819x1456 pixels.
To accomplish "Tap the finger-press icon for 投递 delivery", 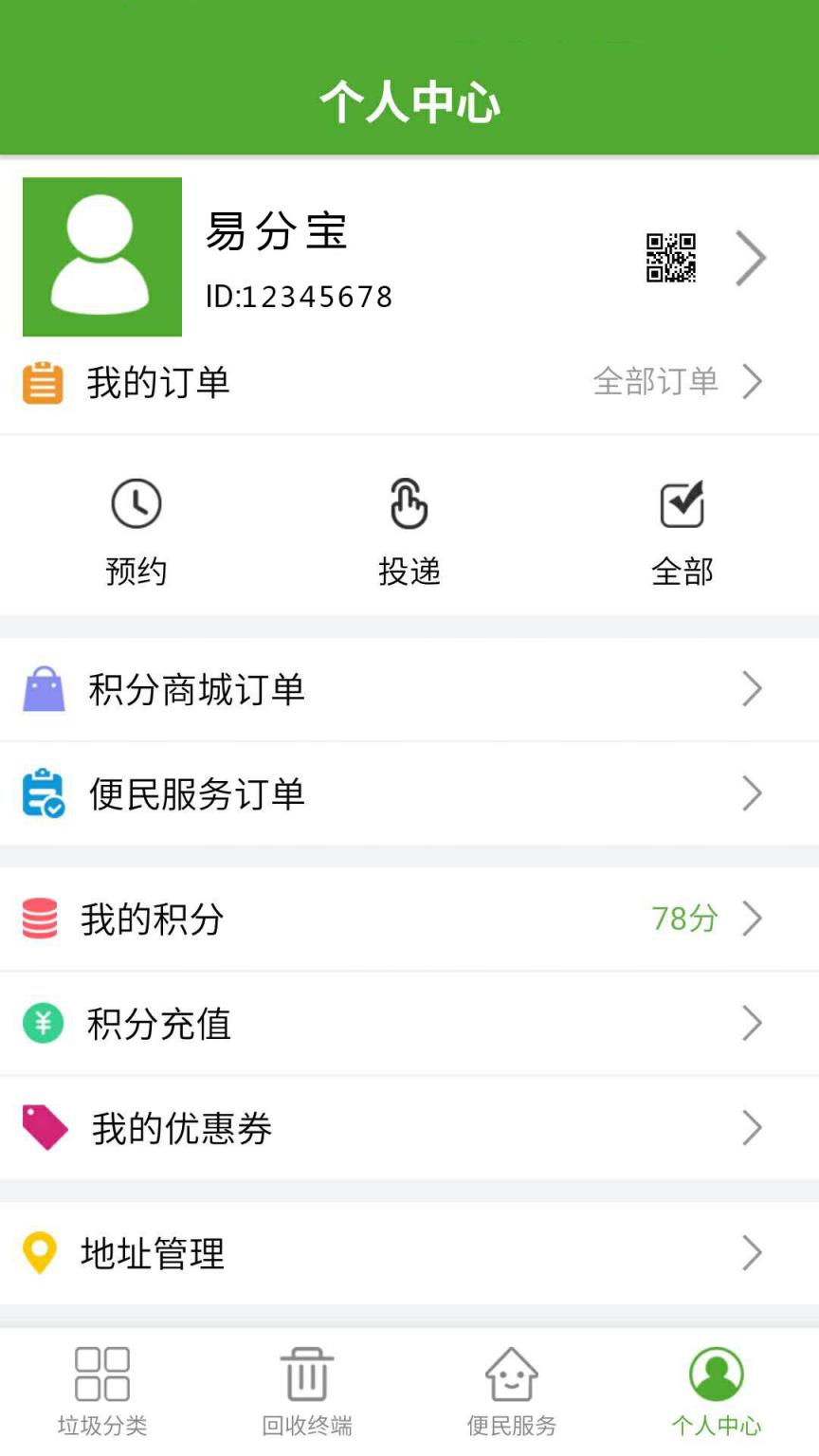I will click(x=409, y=503).
